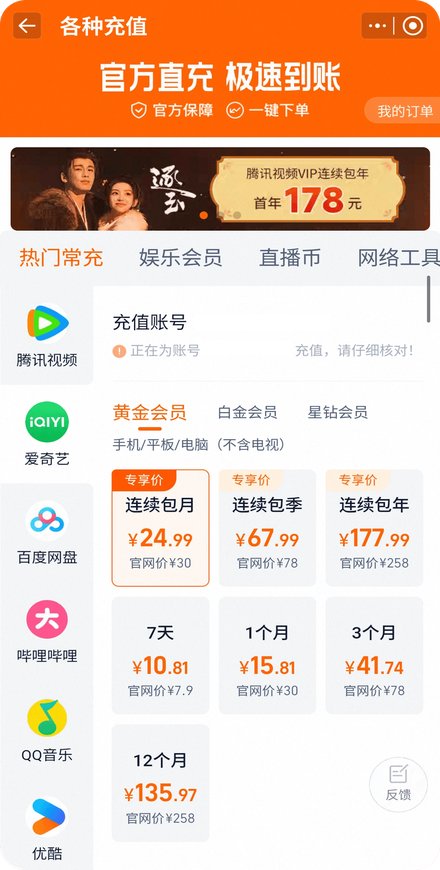Switch to 星钻会员 tier
The height and width of the screenshot is (870, 440).
(x=337, y=412)
